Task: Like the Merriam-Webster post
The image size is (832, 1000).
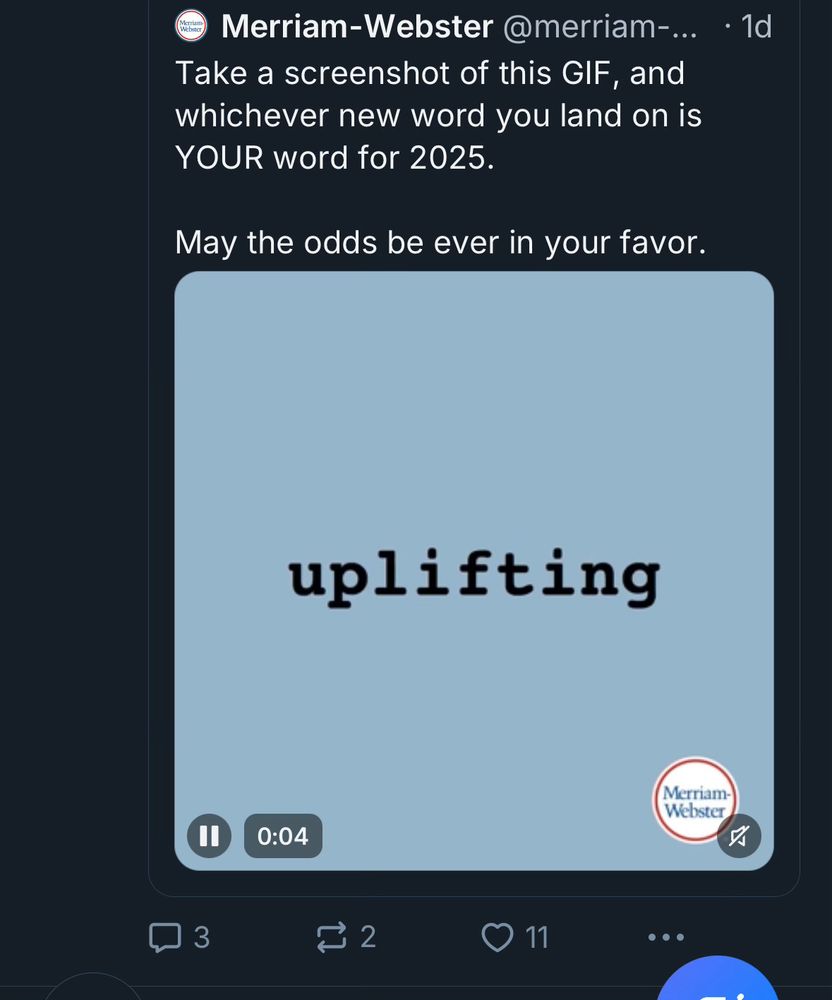Action: (x=498, y=938)
